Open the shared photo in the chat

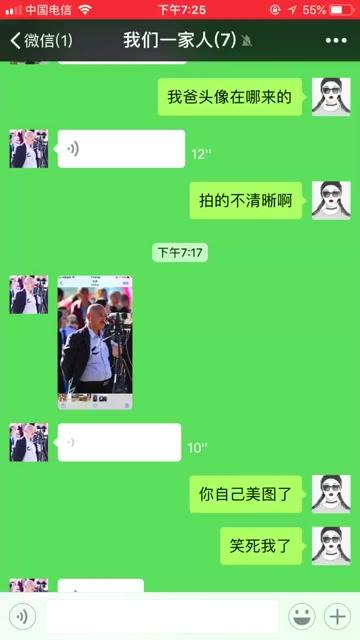[x=95, y=342]
